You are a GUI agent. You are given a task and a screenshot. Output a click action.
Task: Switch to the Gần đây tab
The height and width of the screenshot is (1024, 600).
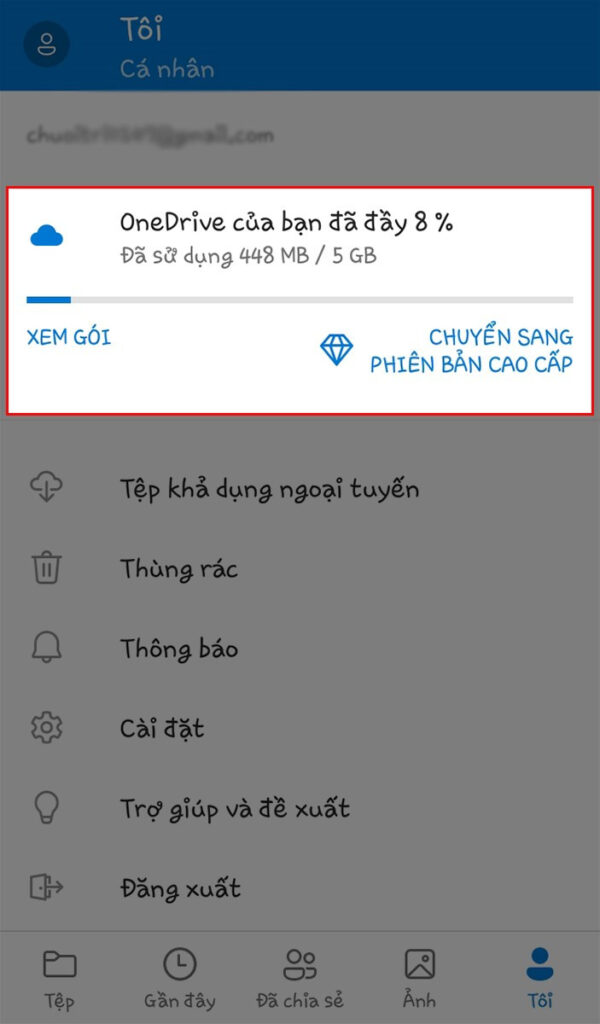tap(179, 978)
